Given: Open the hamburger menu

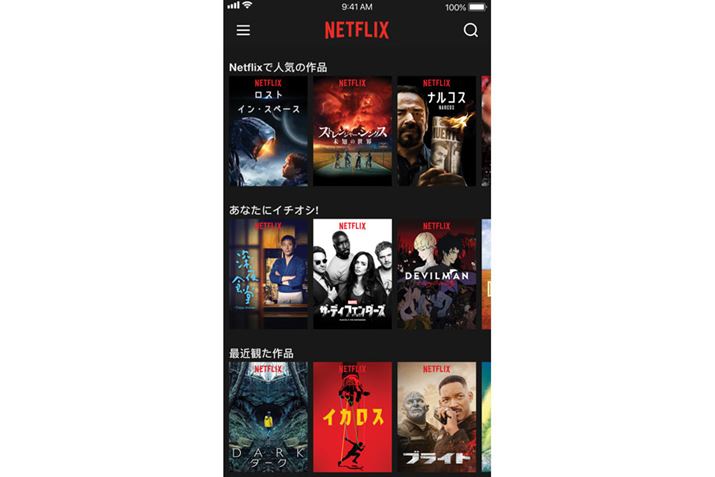Looking at the screenshot, I should click(x=243, y=30).
